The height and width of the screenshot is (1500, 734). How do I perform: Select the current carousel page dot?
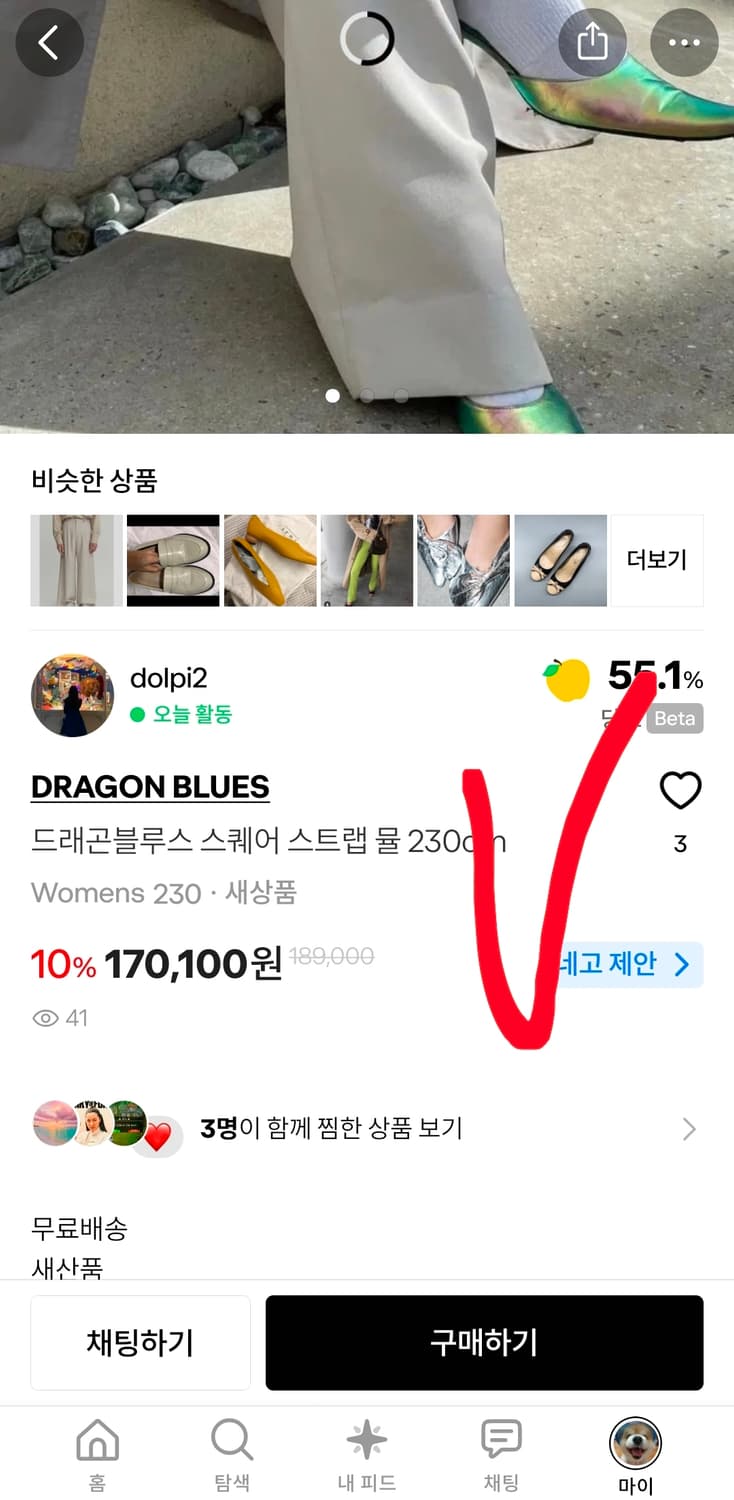[333, 396]
